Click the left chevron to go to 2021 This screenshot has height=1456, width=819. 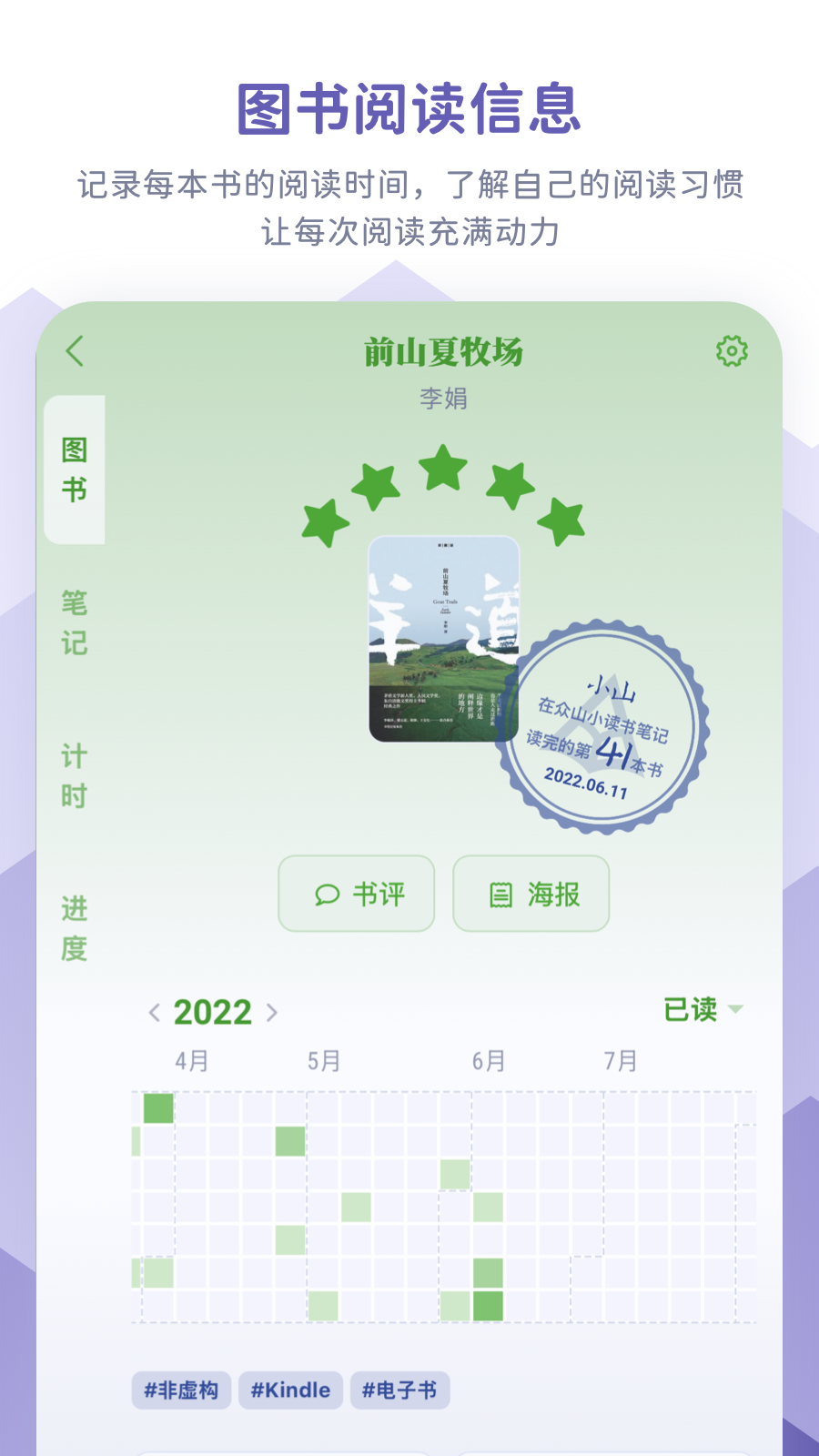click(154, 1012)
